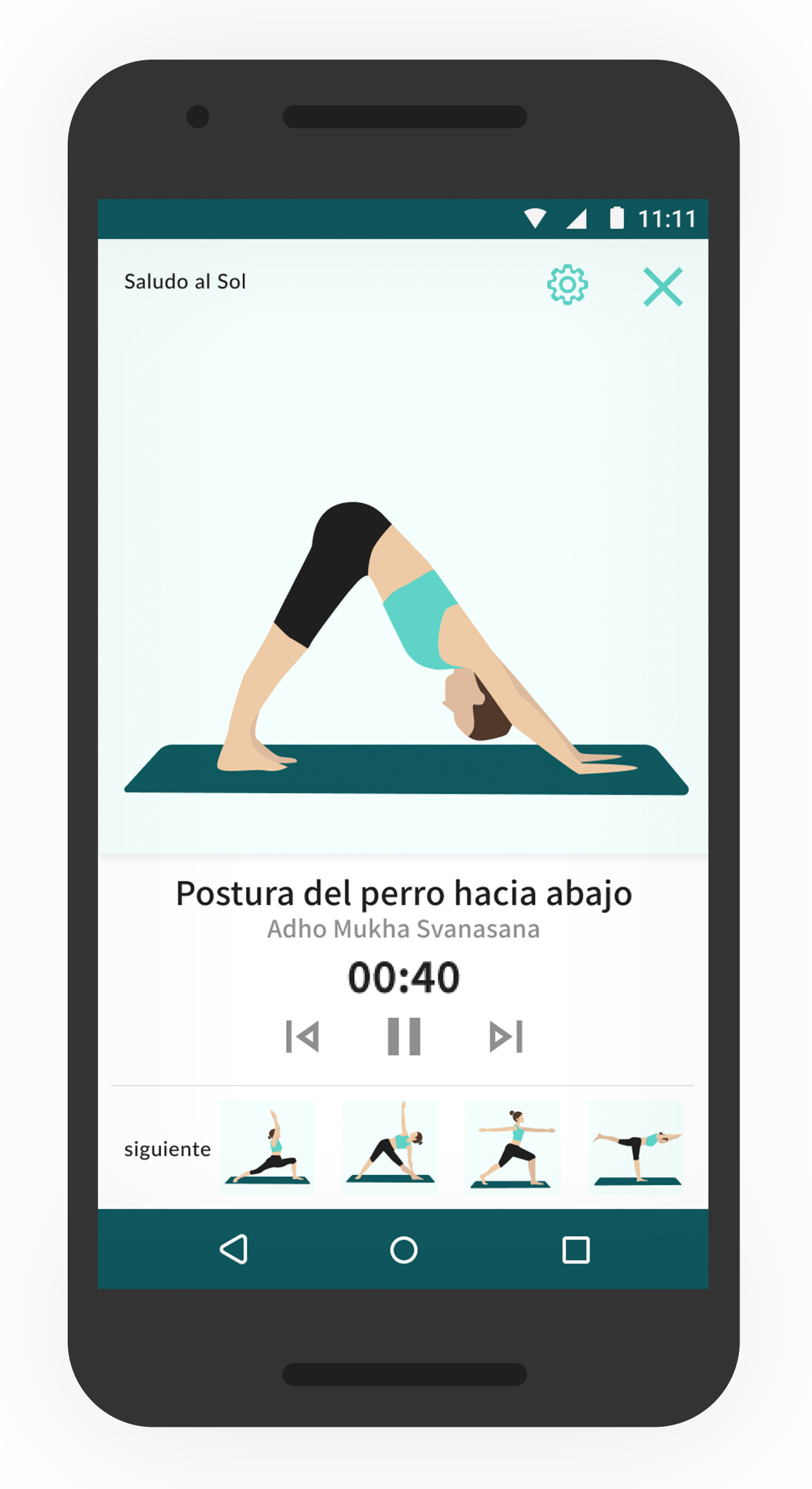812x1489 pixels.
Task: Skip to the next pose
Action: point(506,1036)
